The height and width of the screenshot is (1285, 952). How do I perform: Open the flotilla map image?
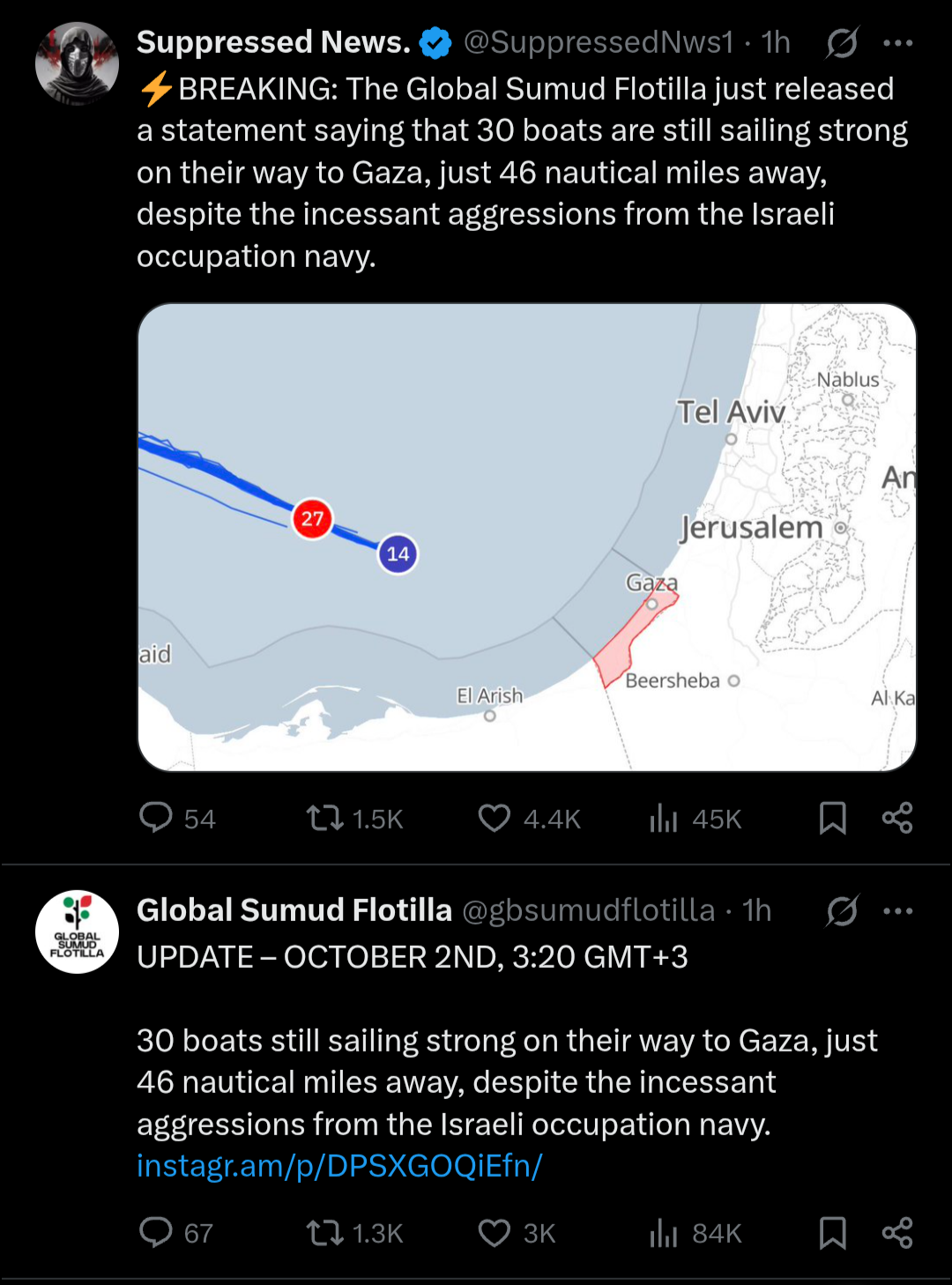[x=526, y=537]
